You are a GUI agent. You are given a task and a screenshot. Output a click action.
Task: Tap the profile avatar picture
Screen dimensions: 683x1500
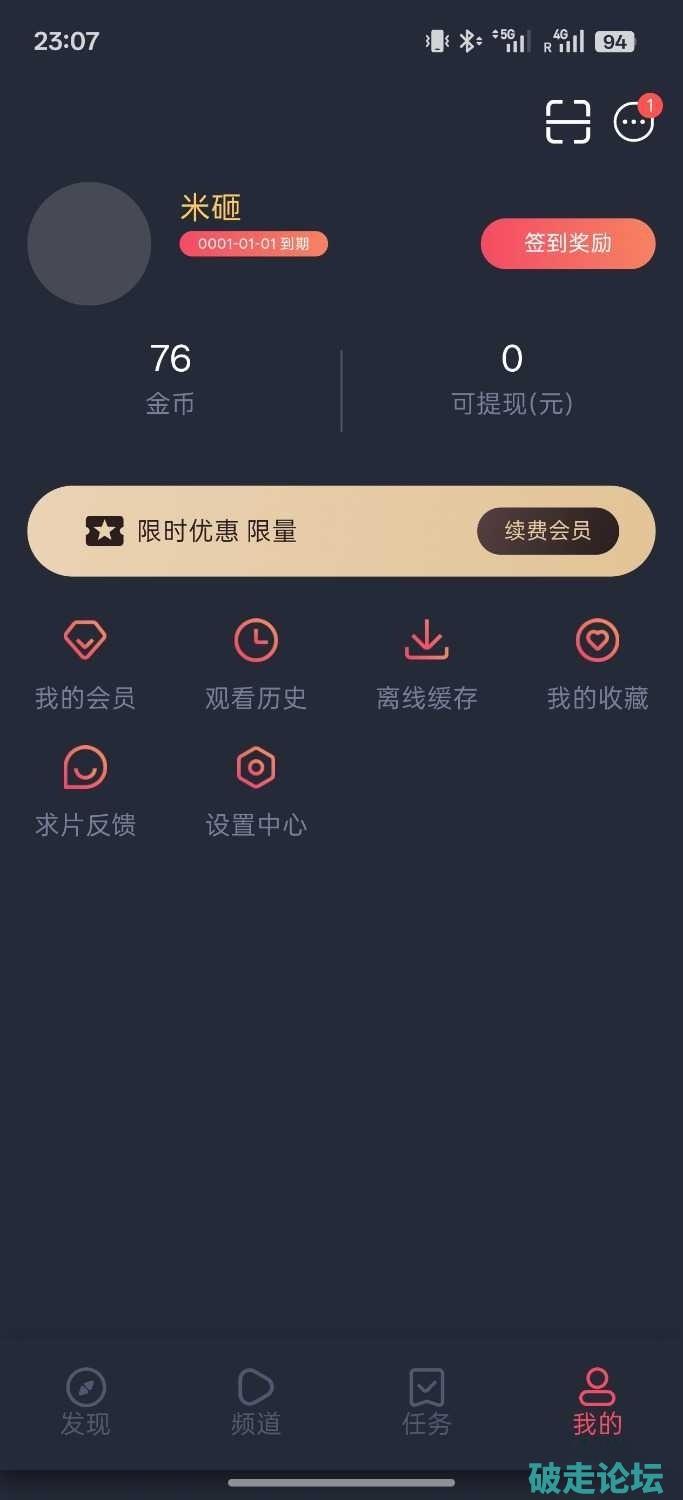[89, 244]
